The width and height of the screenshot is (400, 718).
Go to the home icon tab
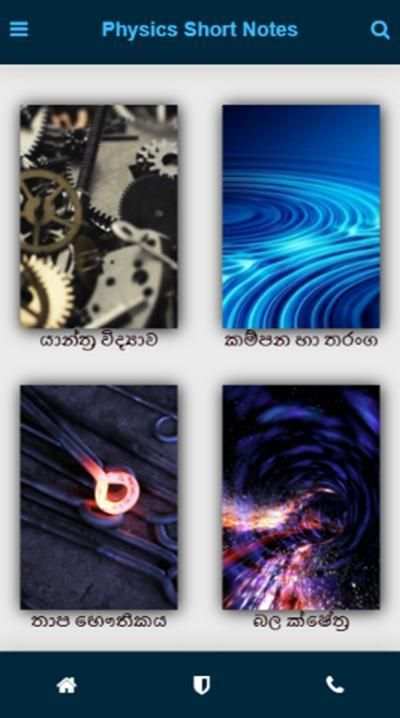(x=66, y=685)
